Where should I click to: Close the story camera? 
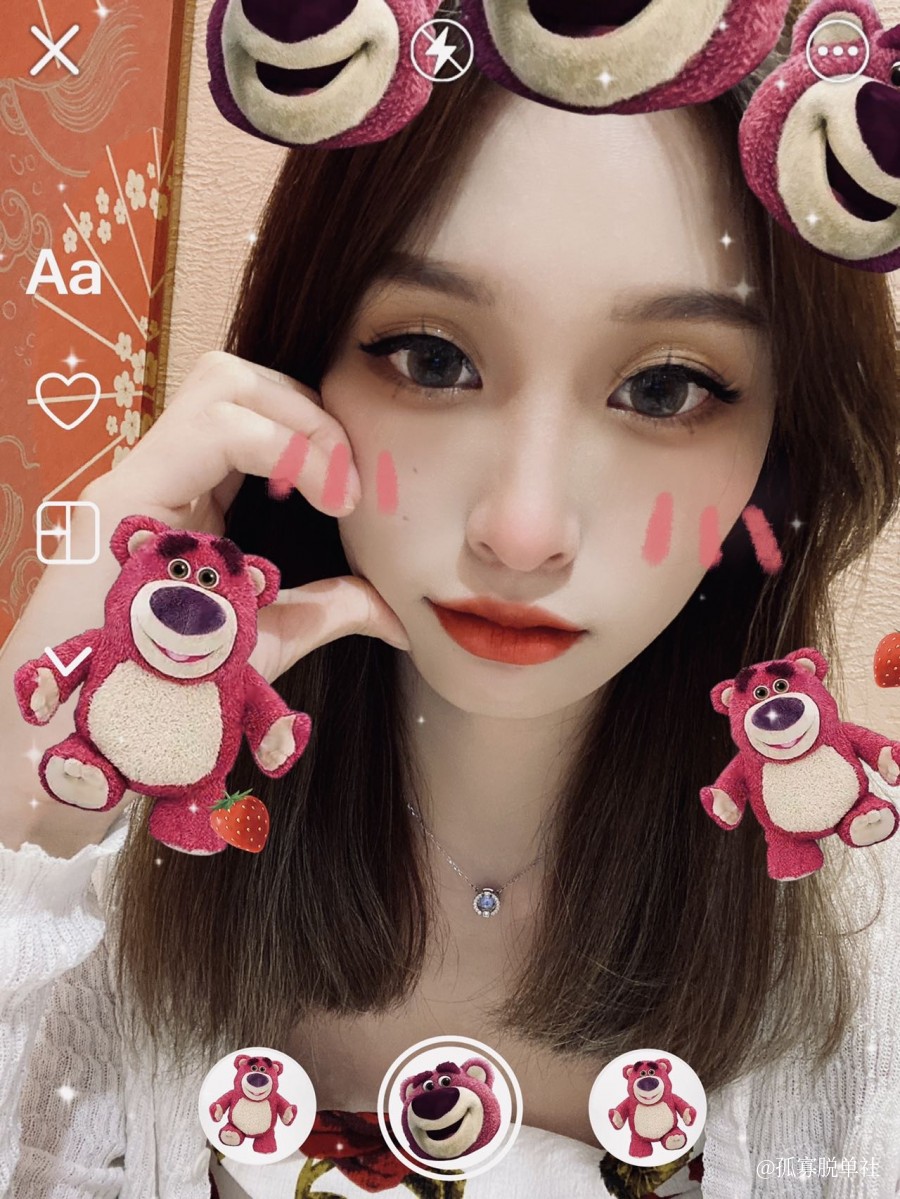click(x=54, y=51)
